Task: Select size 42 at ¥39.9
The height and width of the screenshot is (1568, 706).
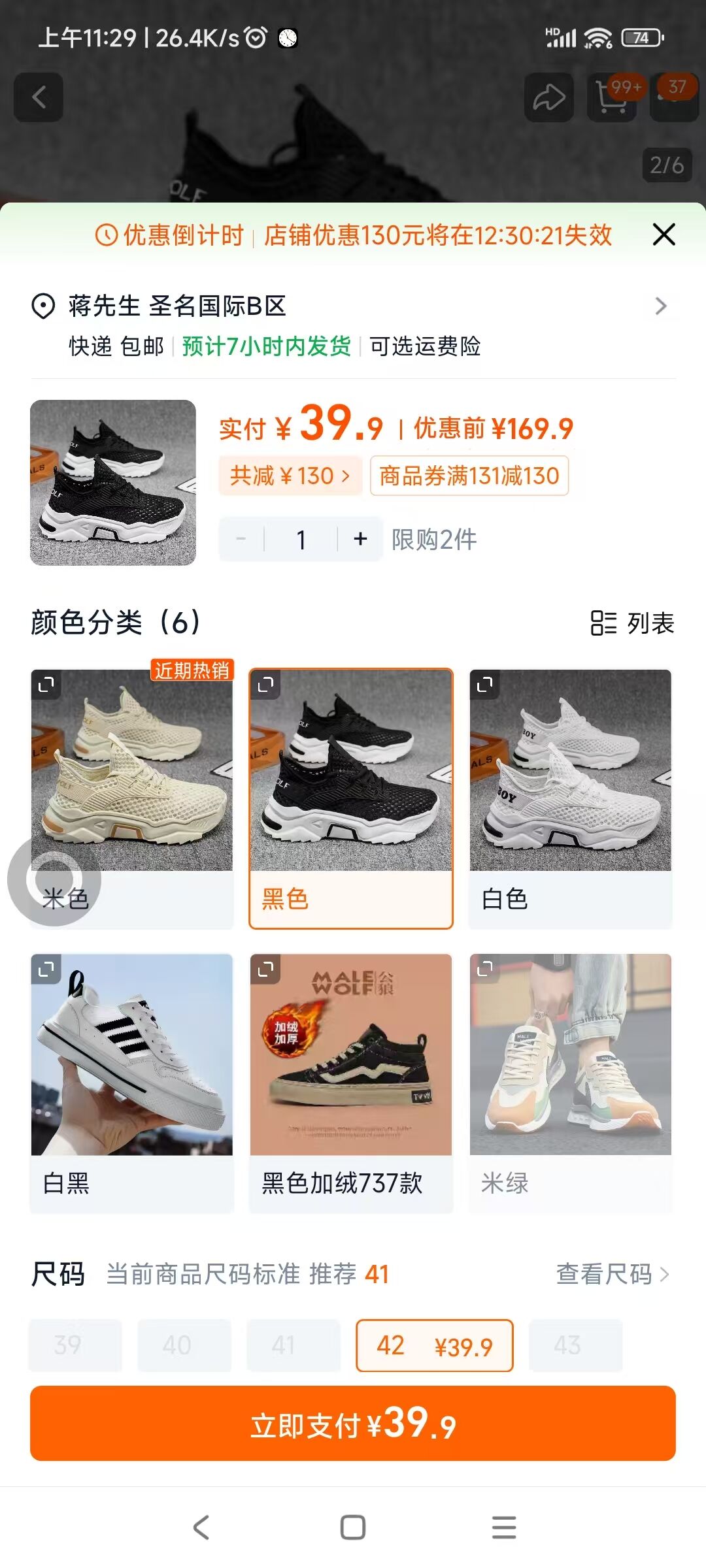Action: click(434, 1345)
